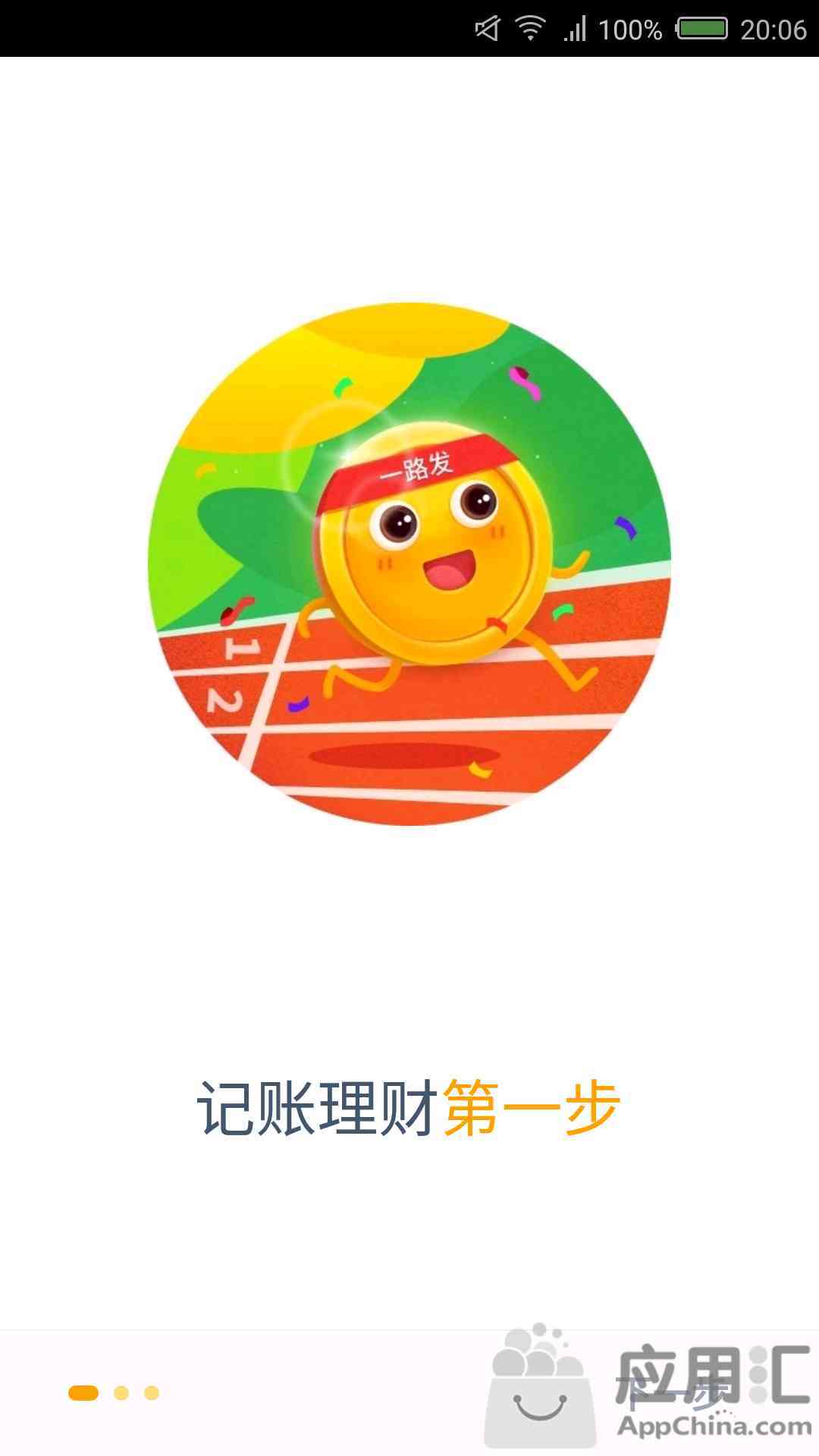
Task: Tap 下一步 to go to next page
Action: click(x=671, y=1393)
